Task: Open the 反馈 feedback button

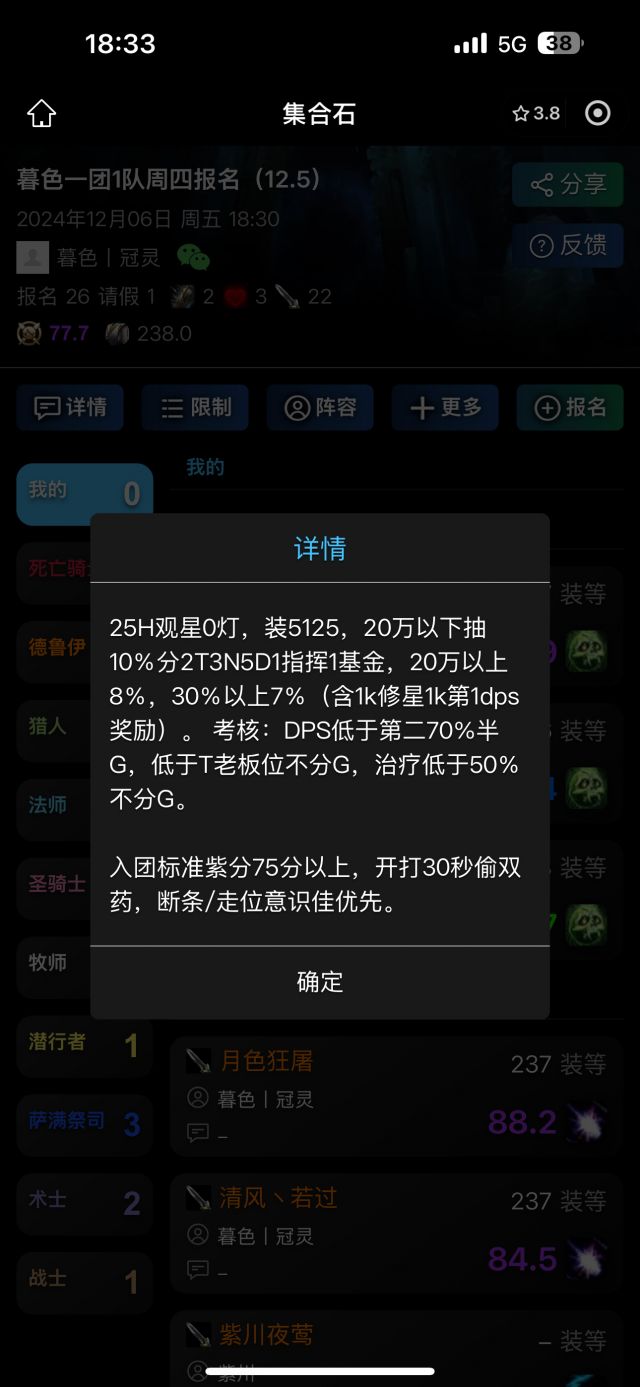Action: coord(568,245)
